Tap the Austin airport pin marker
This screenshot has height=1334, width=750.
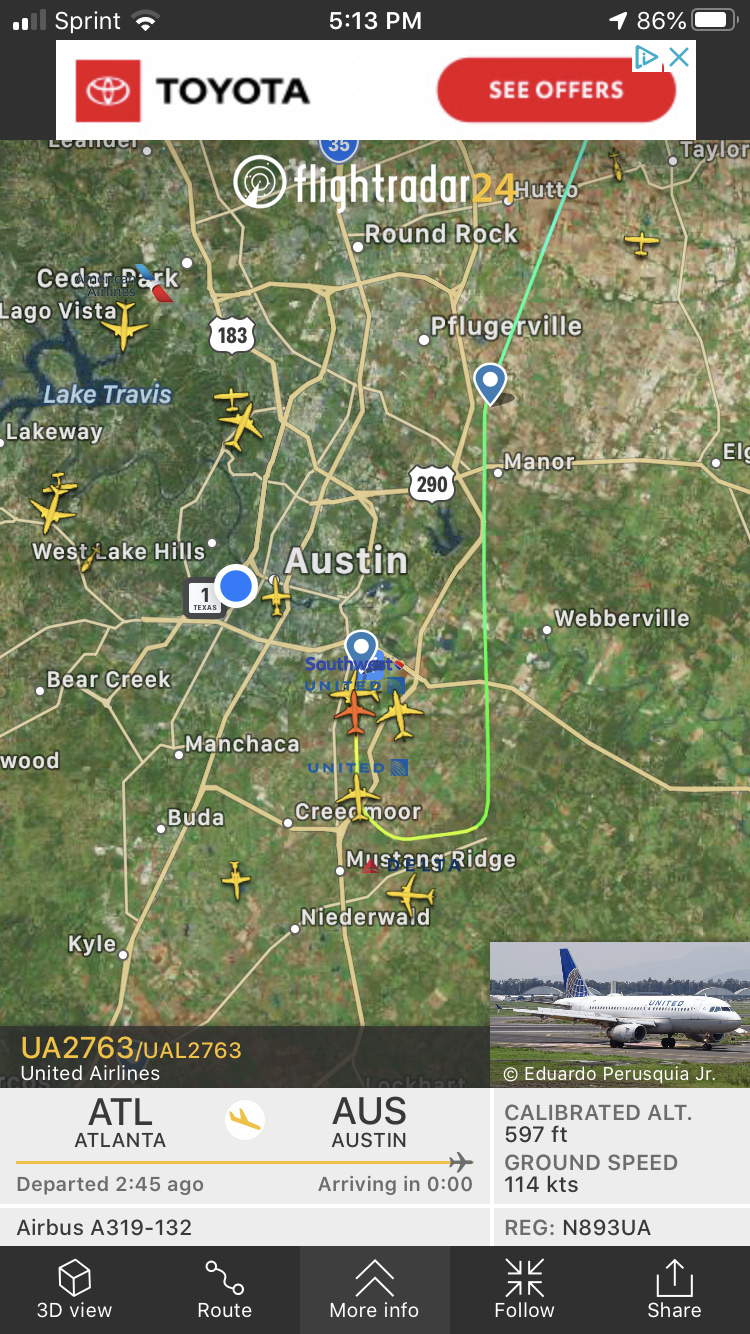pyautogui.click(x=361, y=652)
